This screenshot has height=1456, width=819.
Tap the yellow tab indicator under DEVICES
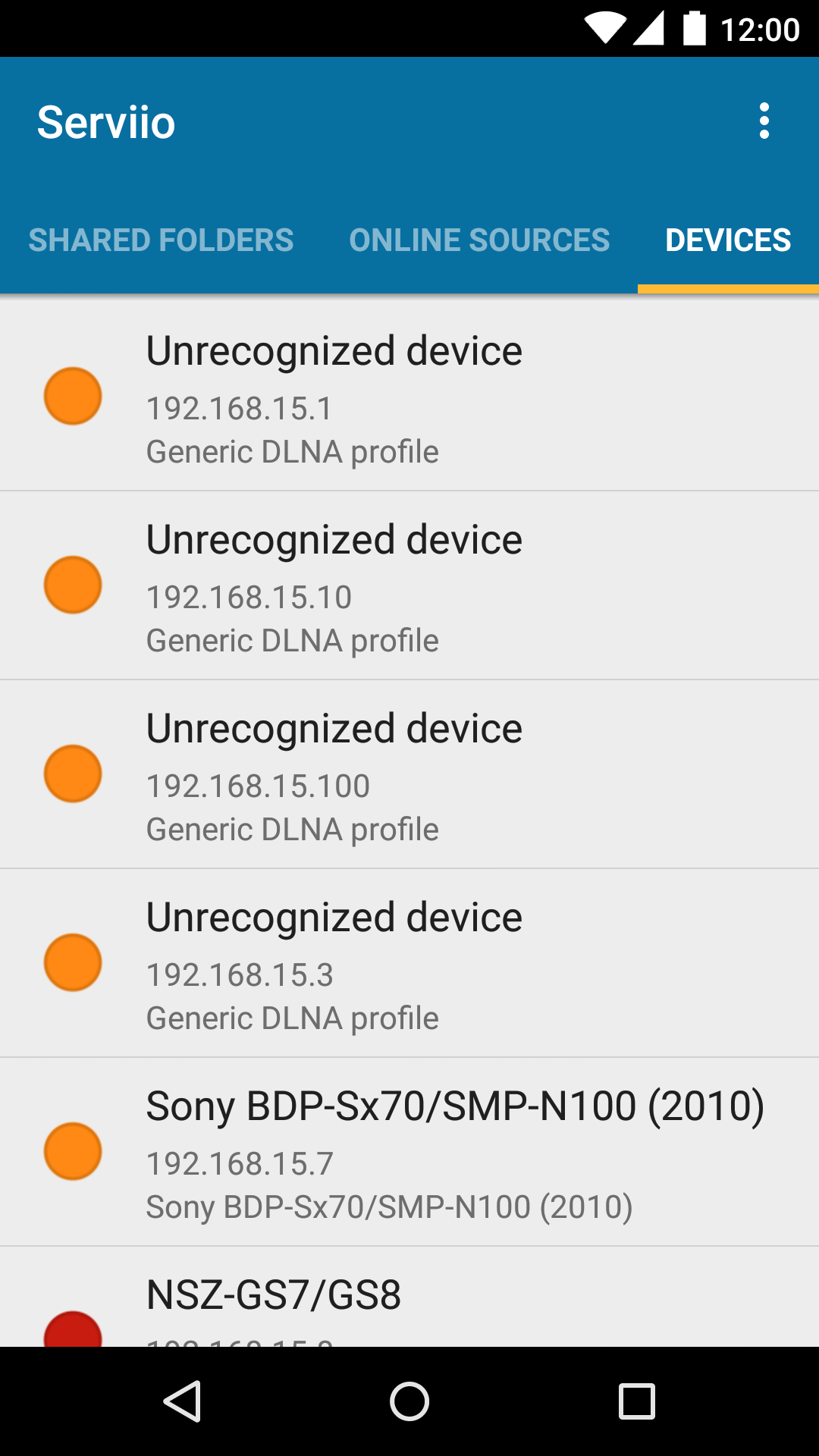click(728, 290)
